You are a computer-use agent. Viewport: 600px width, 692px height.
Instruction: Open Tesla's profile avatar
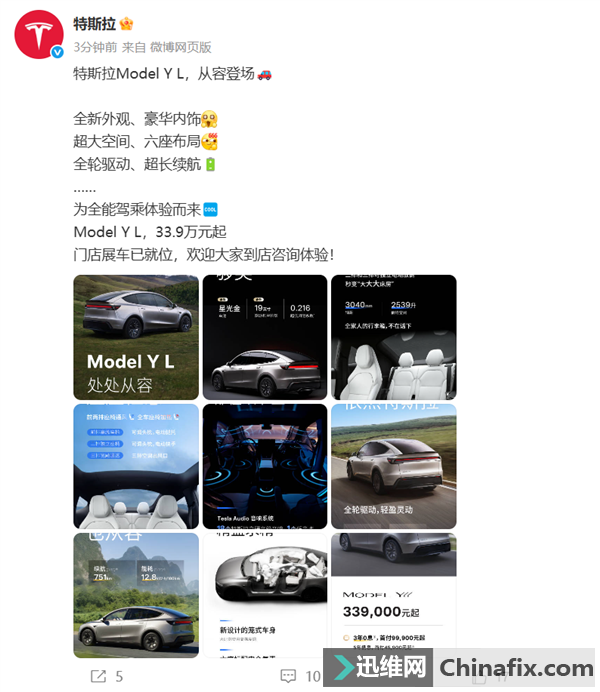(x=39, y=35)
